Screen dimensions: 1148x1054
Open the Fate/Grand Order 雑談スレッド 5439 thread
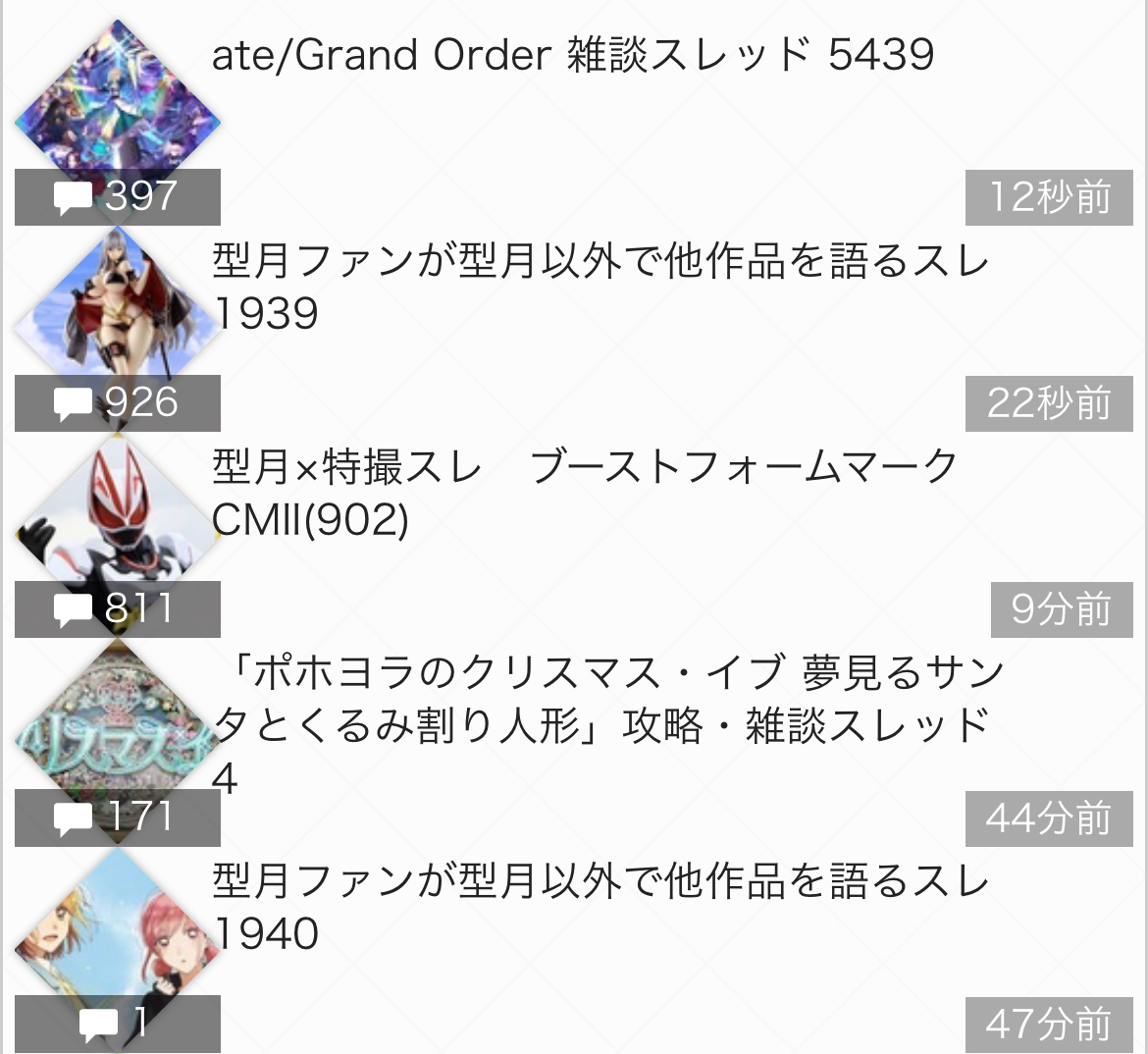(x=572, y=55)
